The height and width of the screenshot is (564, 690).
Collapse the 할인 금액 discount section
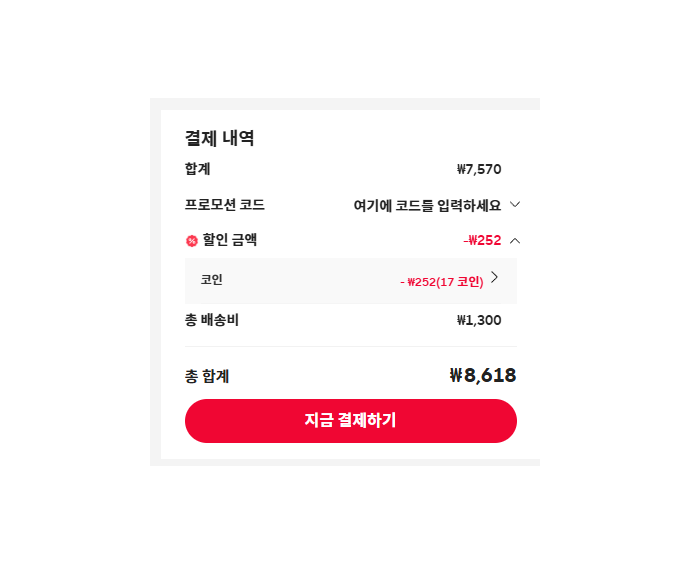click(515, 240)
